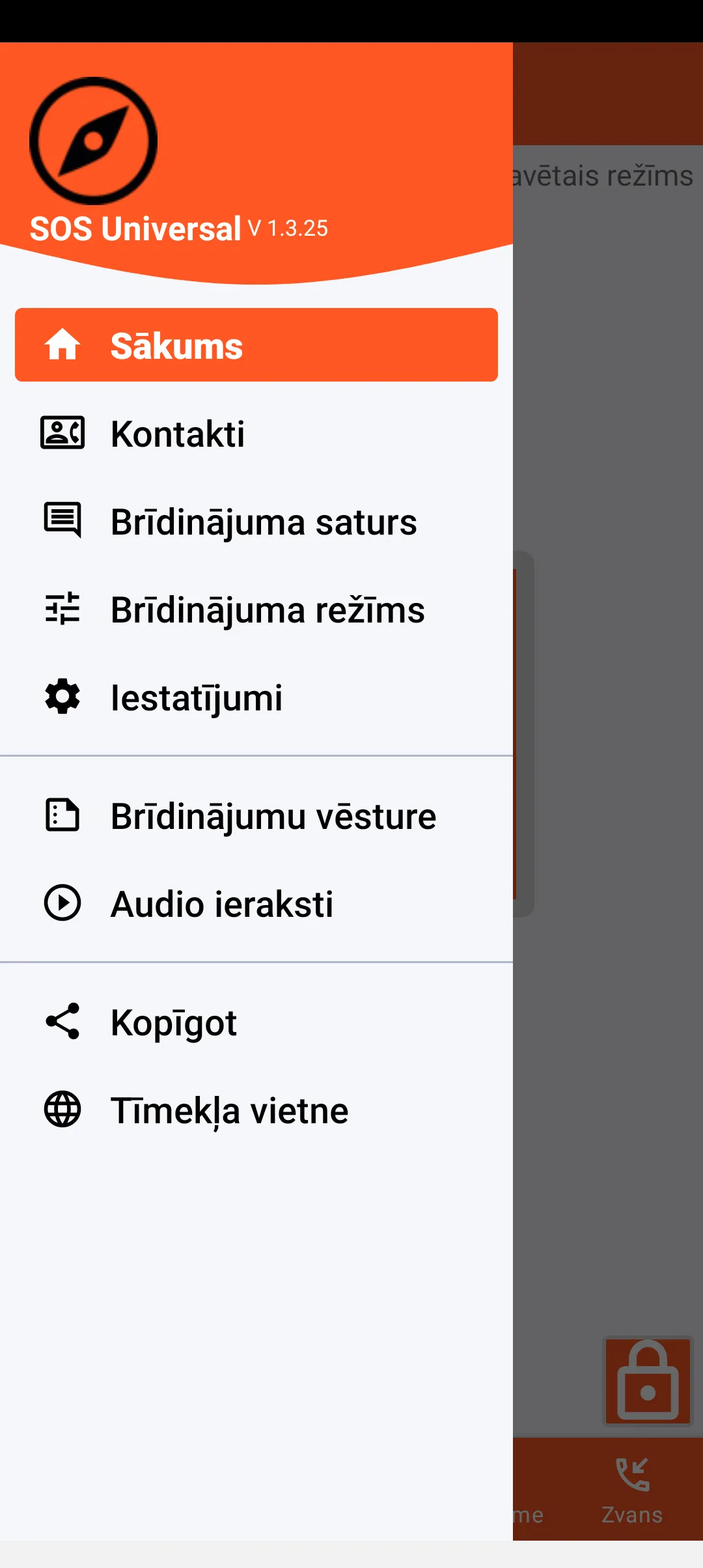This screenshot has width=703, height=1568.
Task: Tap the lock button
Action: [x=648, y=1381]
